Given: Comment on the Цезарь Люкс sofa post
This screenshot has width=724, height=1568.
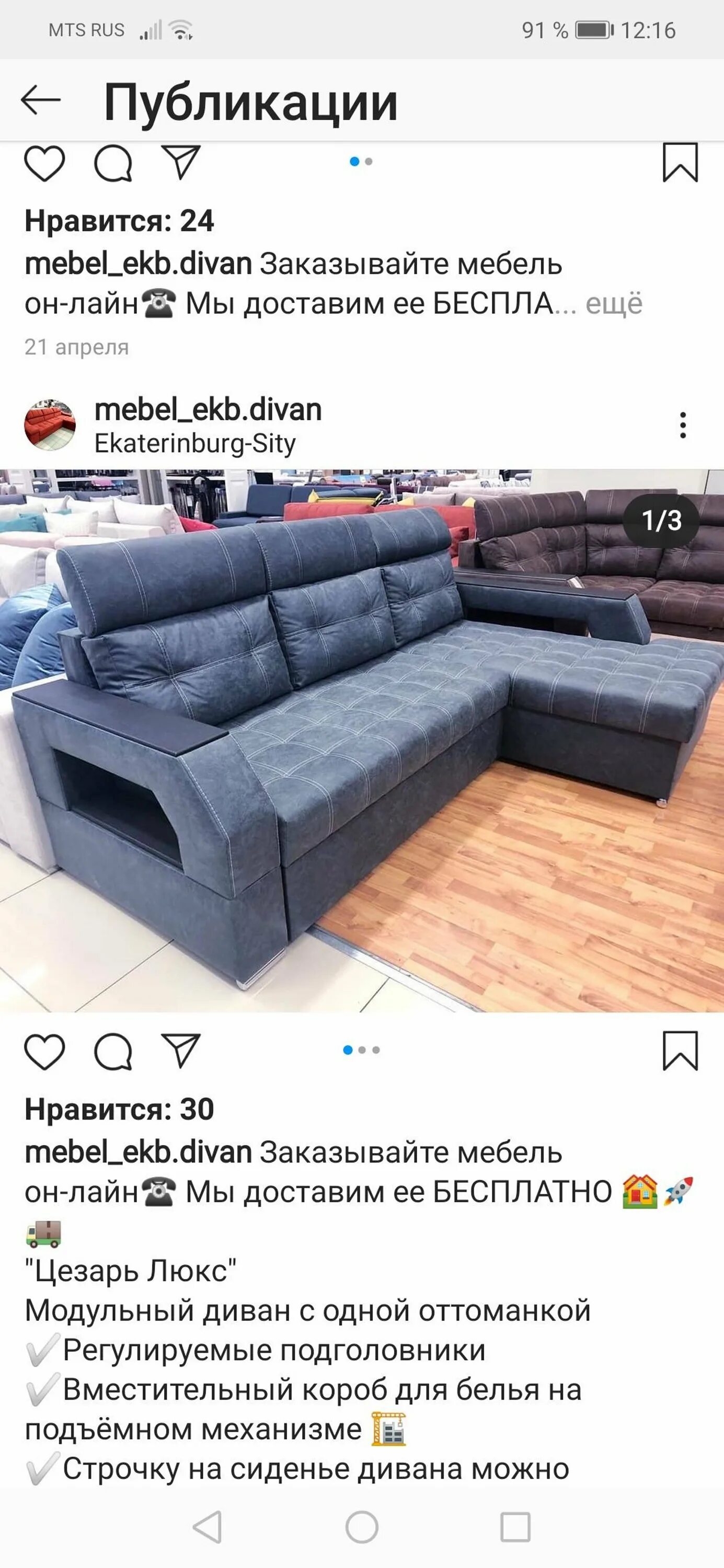Looking at the screenshot, I should [113, 1051].
